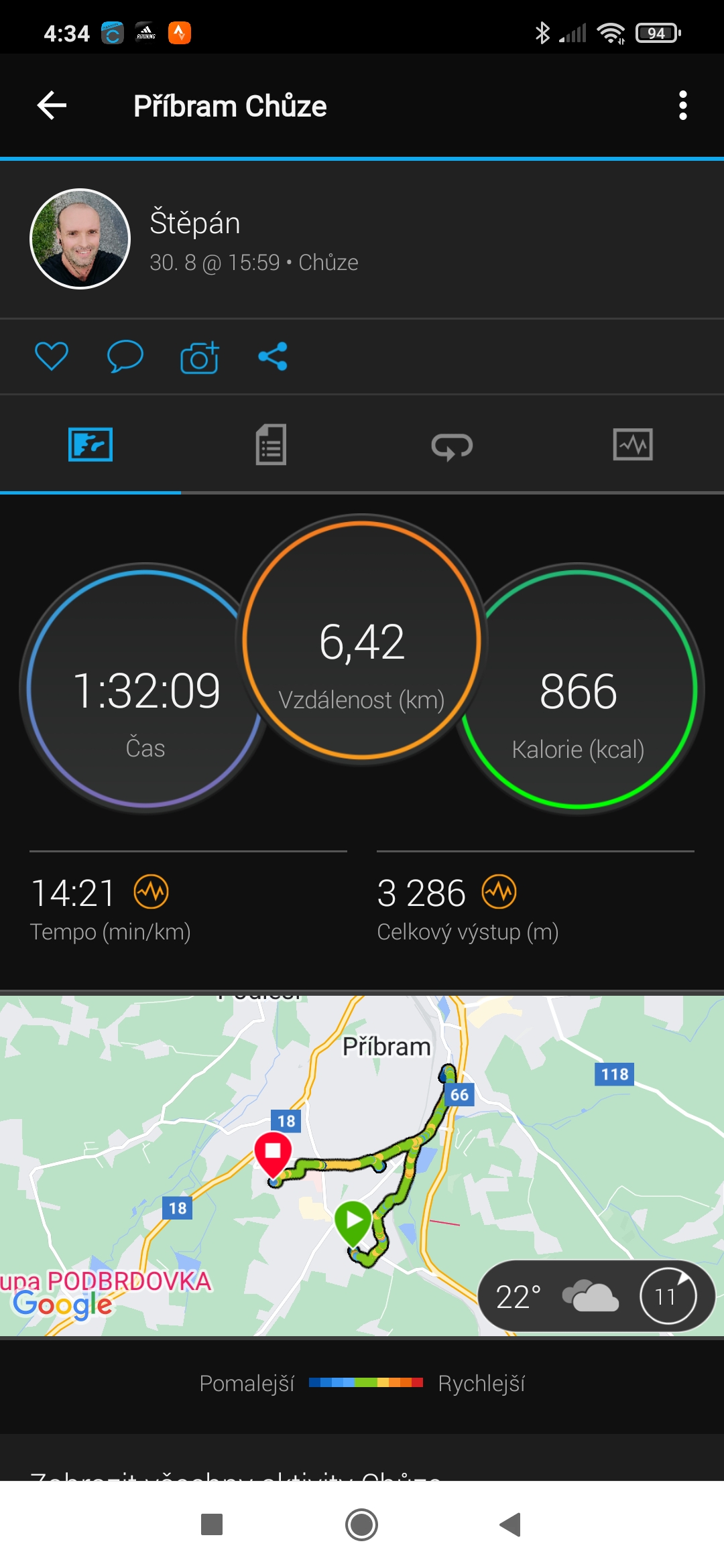This screenshot has height=1568, width=724.
Task: Switch to the laps tab
Action: click(452, 446)
